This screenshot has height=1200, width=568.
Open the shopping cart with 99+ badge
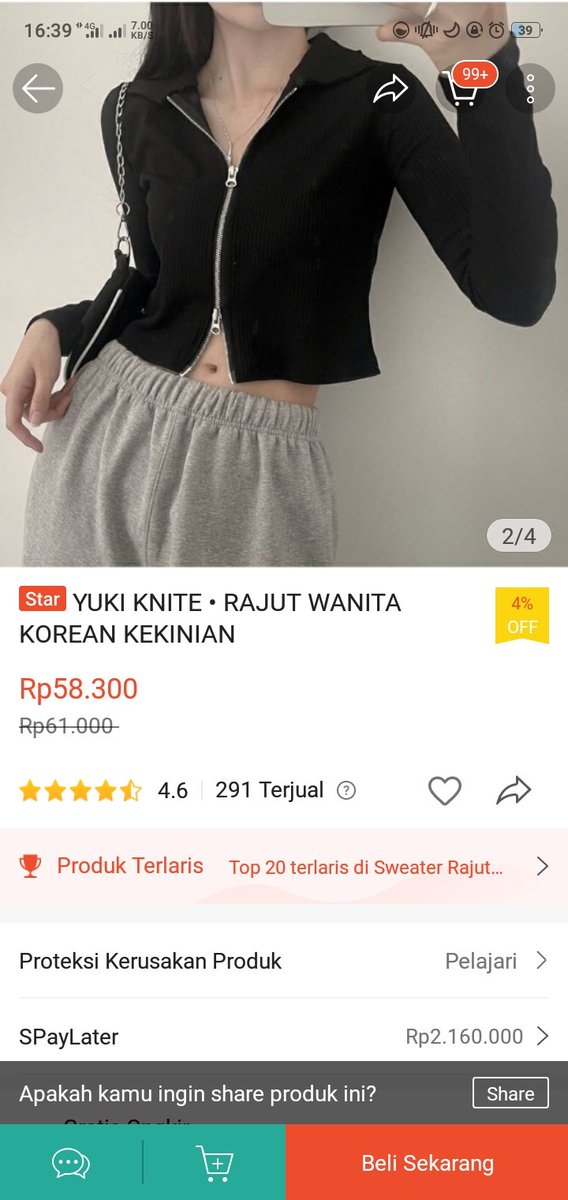(x=463, y=87)
